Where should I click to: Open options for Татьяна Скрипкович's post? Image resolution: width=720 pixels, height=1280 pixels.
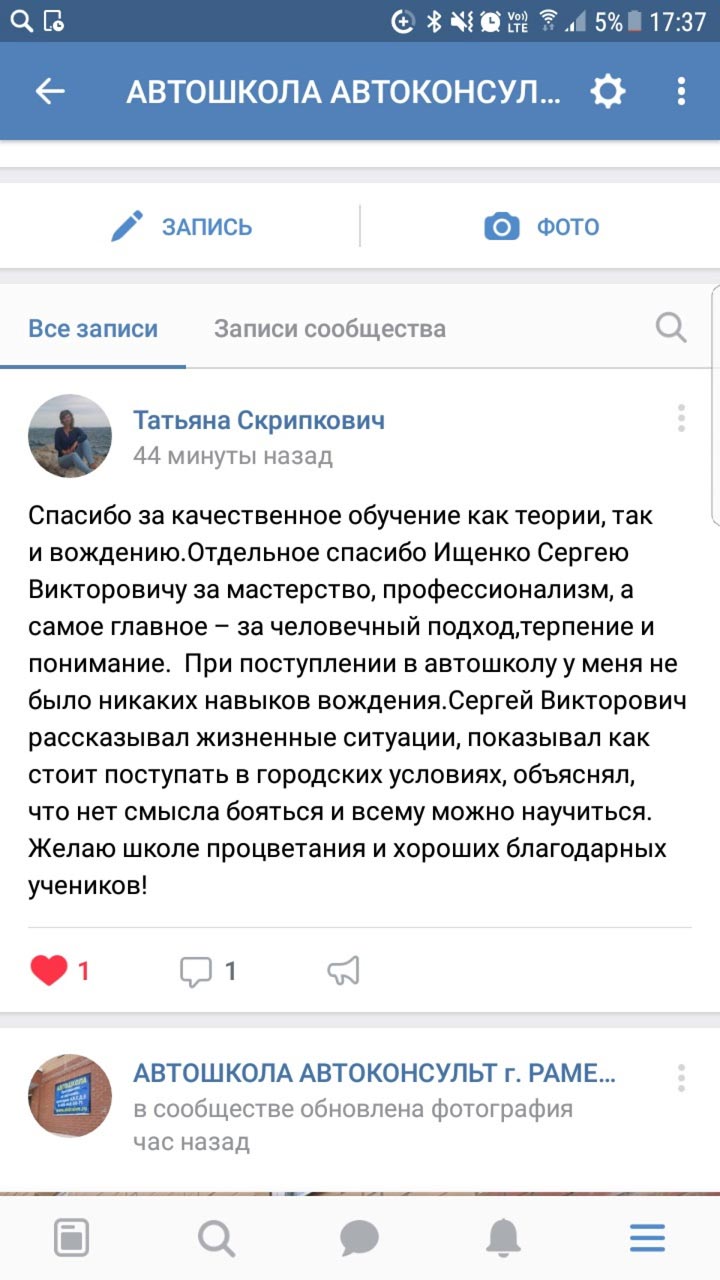coord(681,418)
